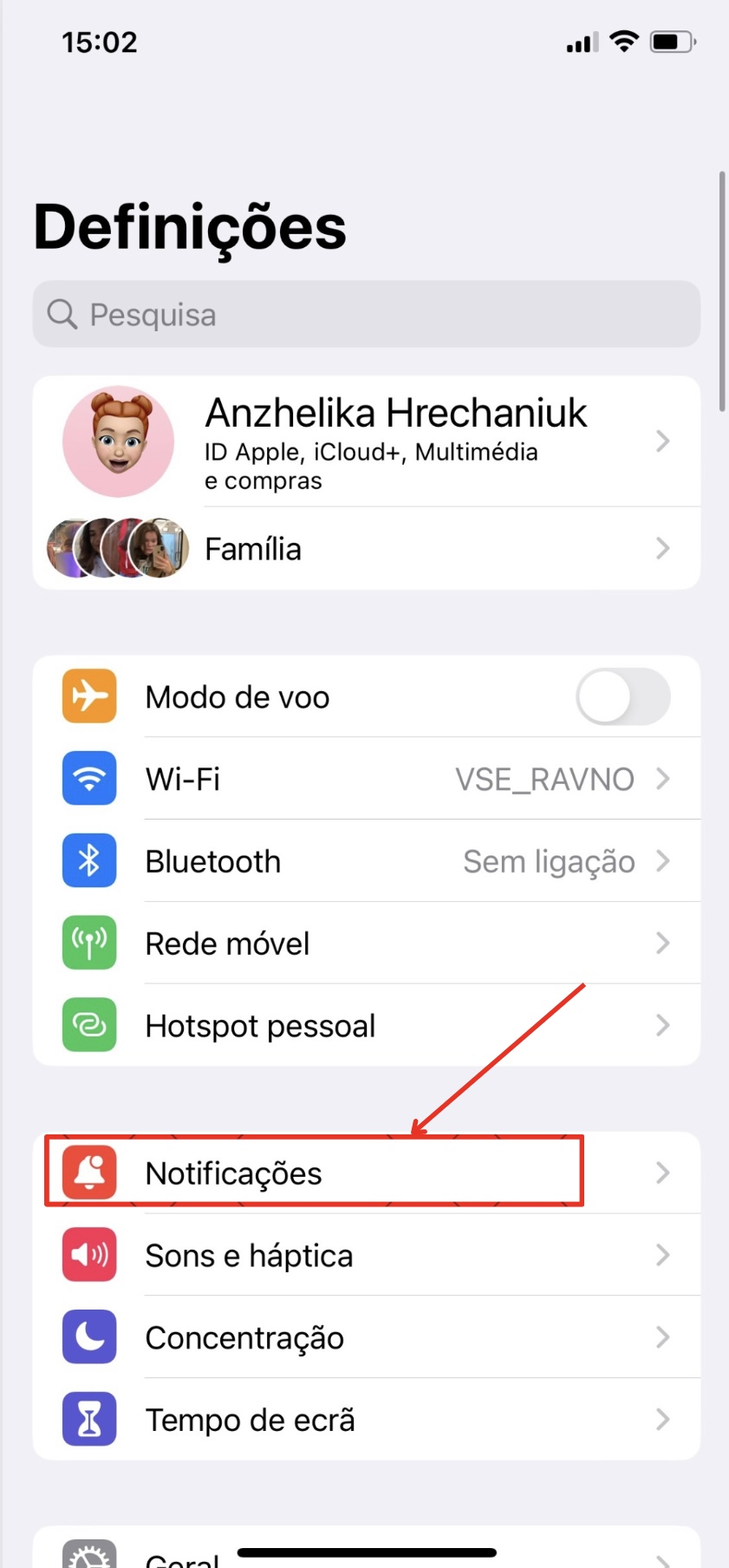Screen dimensions: 729x1568
Task: Open the Rede móvel settings
Action: coord(366,944)
